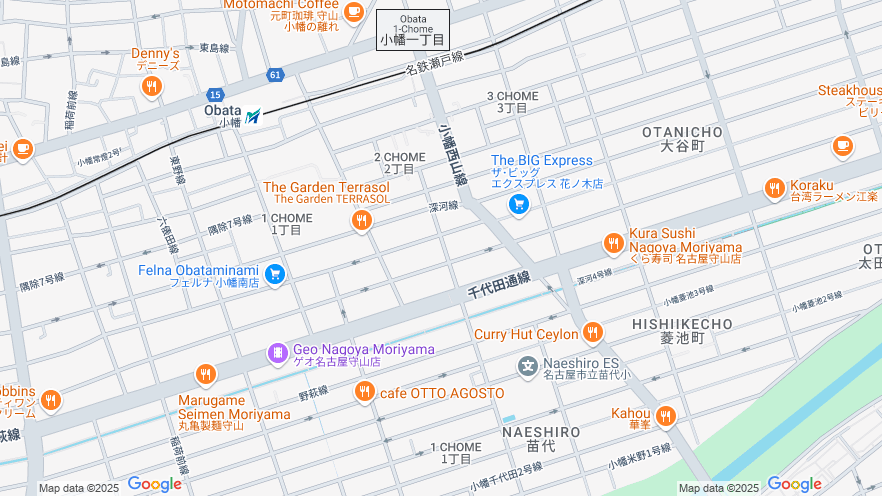Select the Denny's restaurant pin

coord(152,86)
